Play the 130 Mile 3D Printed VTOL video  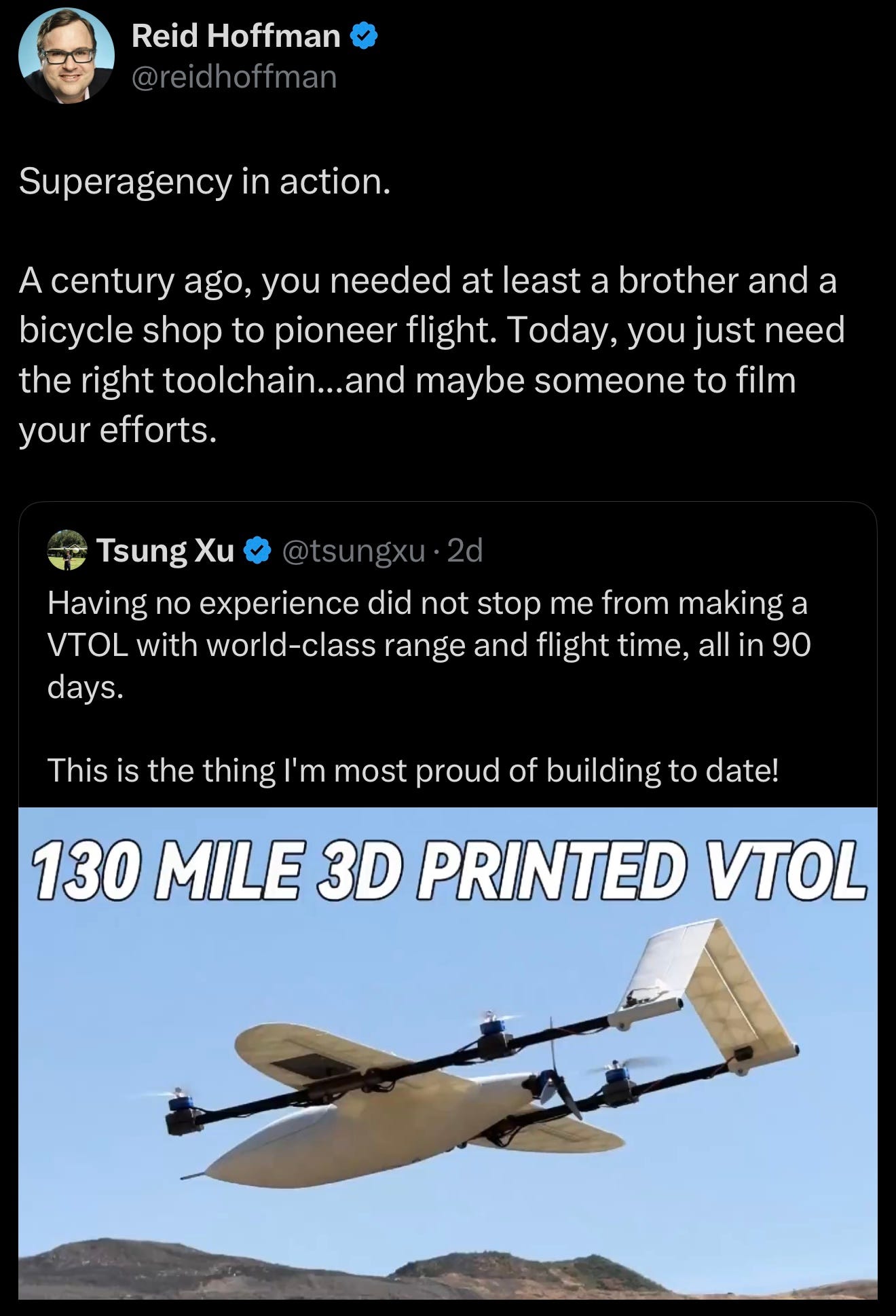tap(448, 1053)
